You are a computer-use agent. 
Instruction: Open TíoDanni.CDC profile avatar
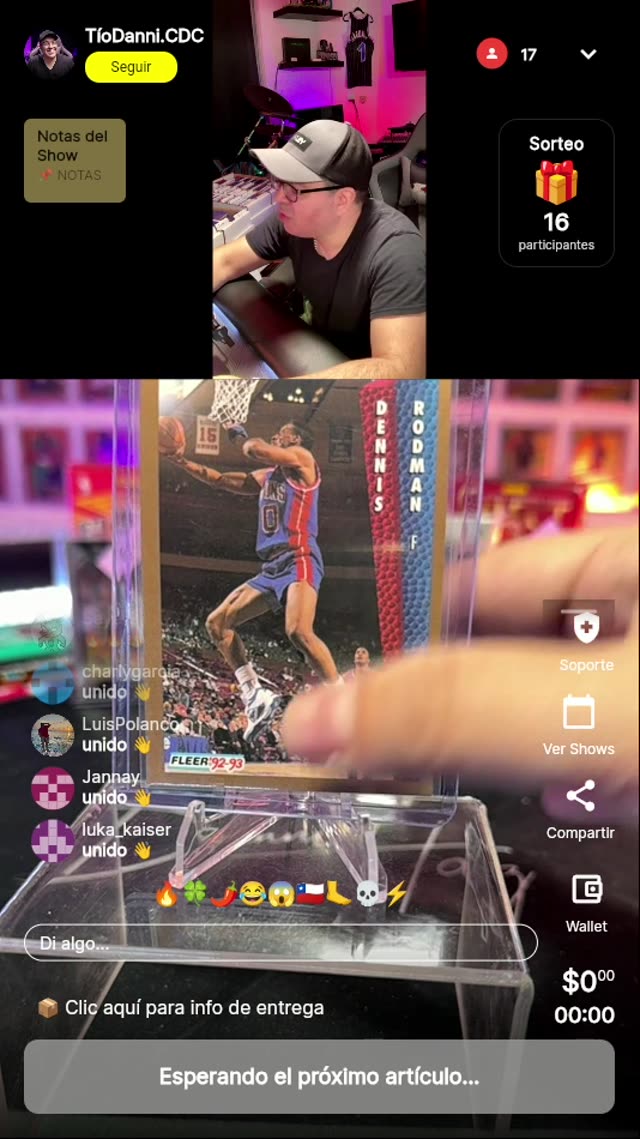pos(50,54)
